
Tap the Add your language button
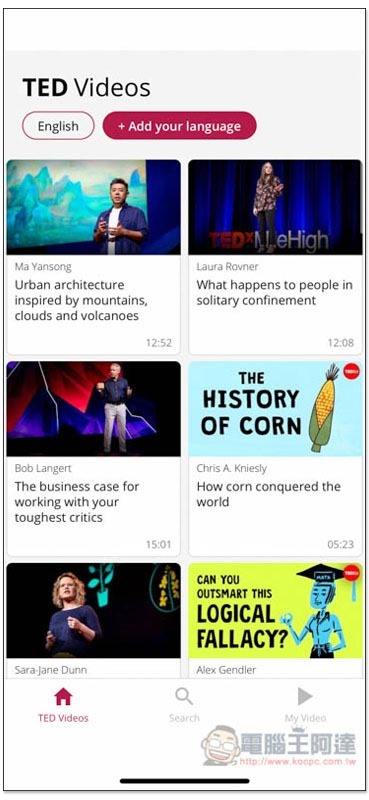179,126
